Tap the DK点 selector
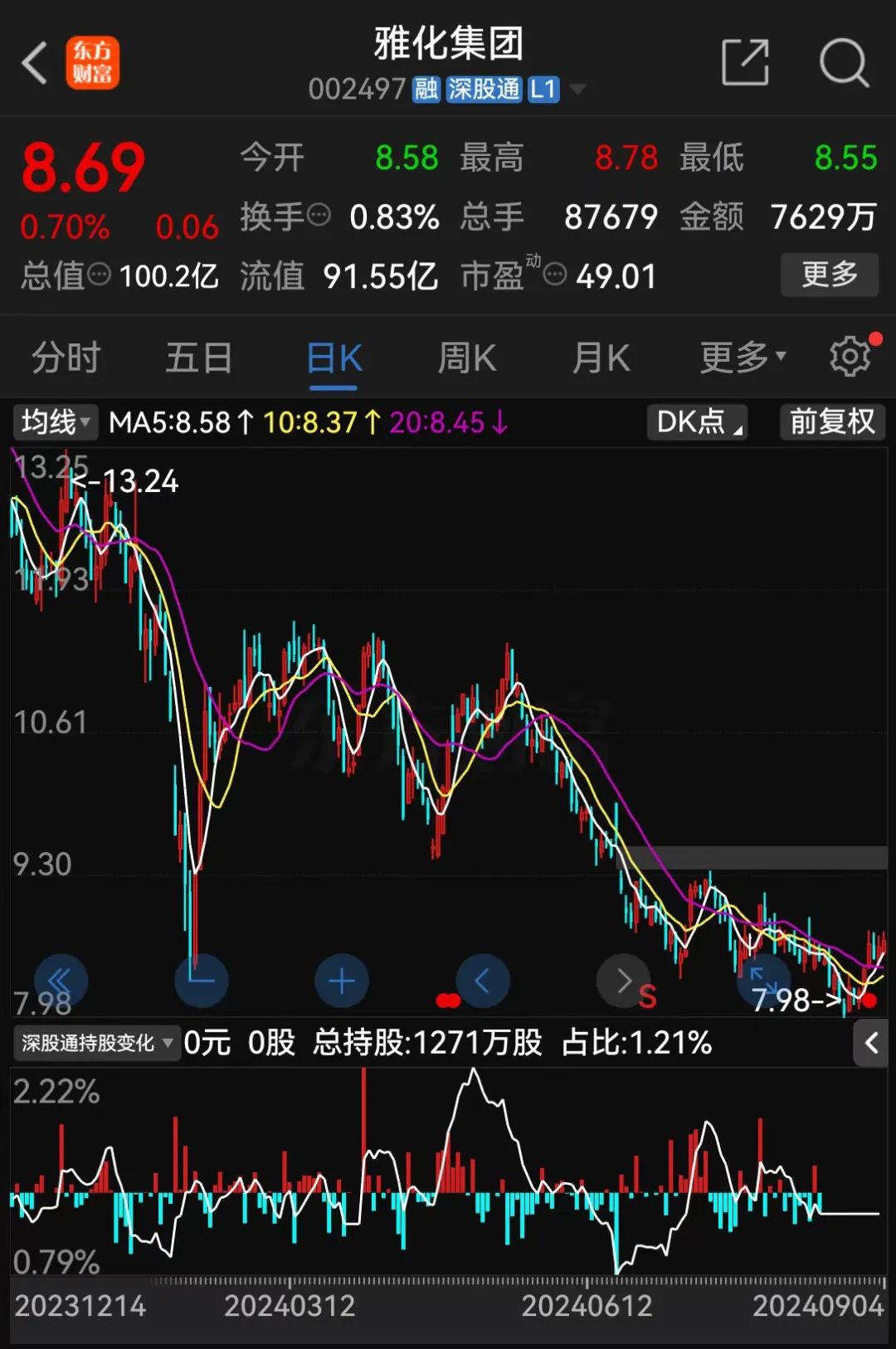The height and width of the screenshot is (1349, 896). click(x=697, y=422)
